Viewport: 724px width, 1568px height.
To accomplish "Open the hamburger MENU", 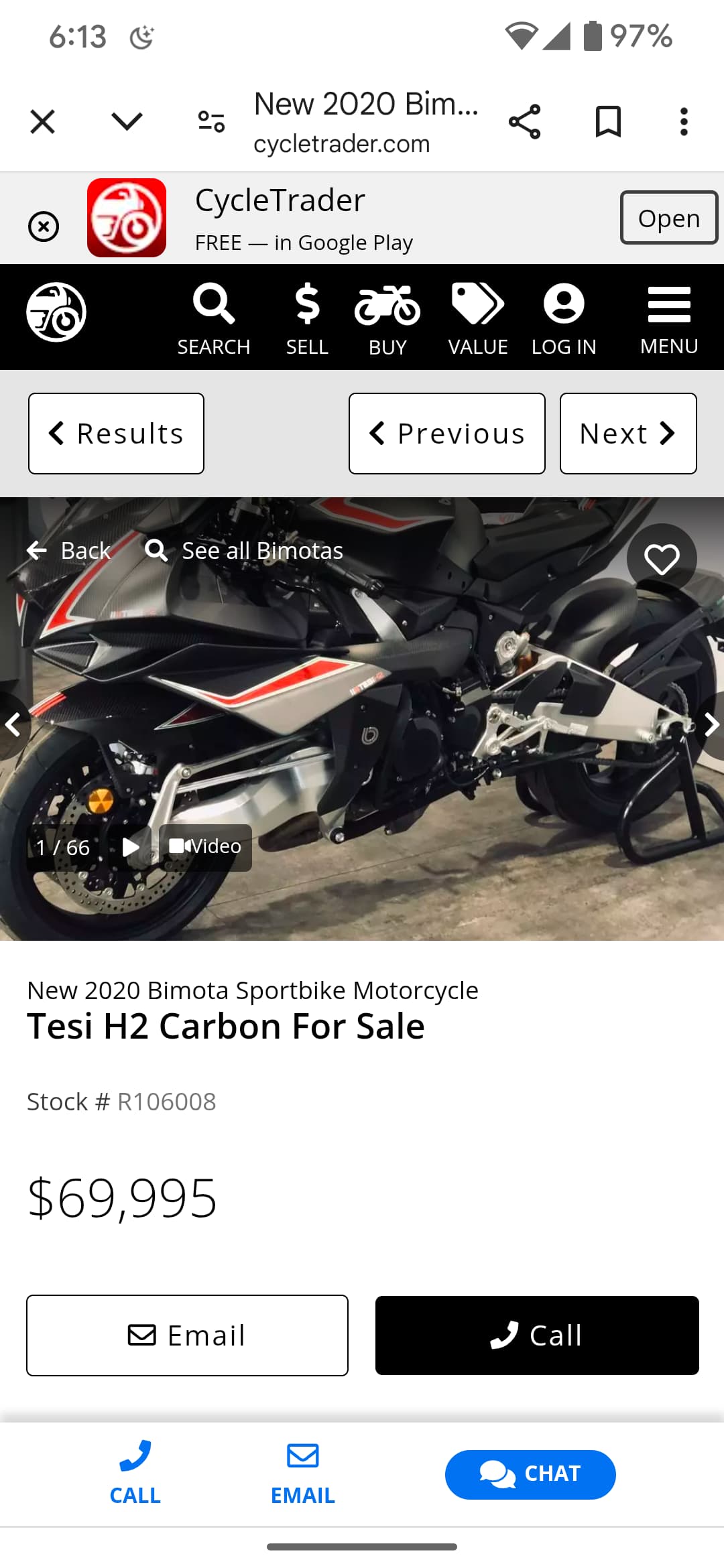I will [x=668, y=318].
